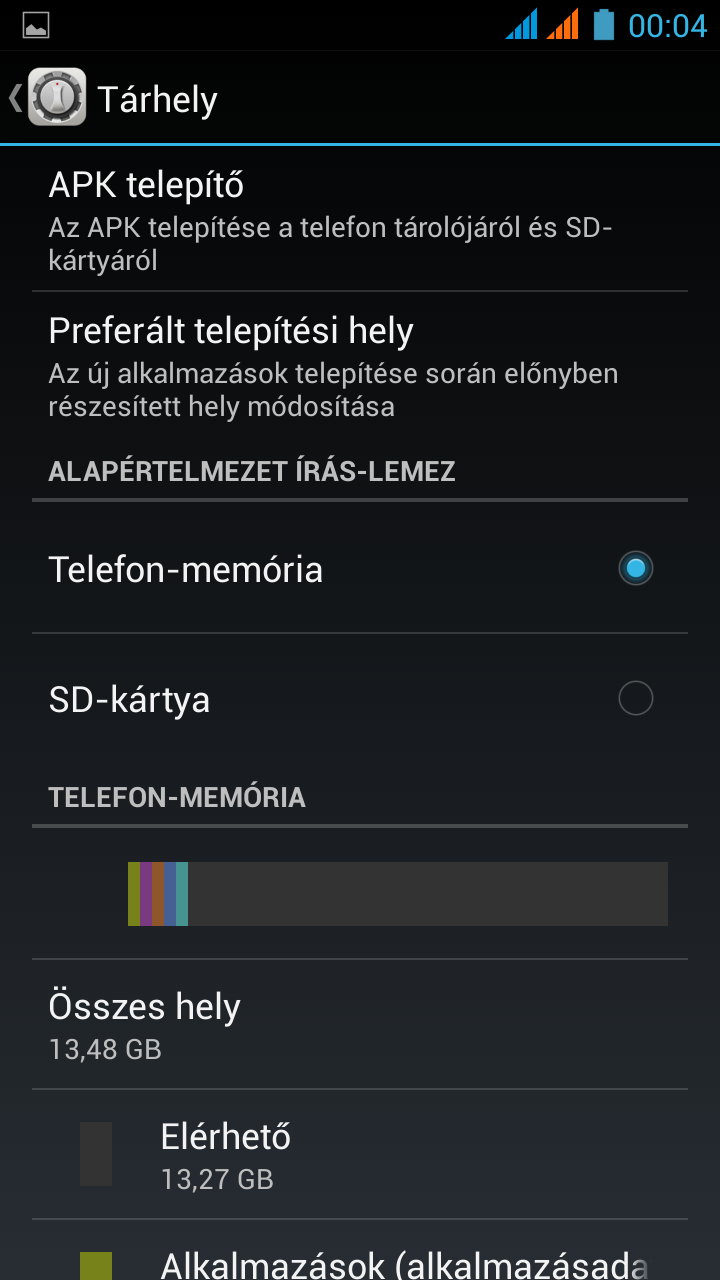Open the APK telepítő option
Image resolution: width=720 pixels, height=1280 pixels.
tap(360, 218)
